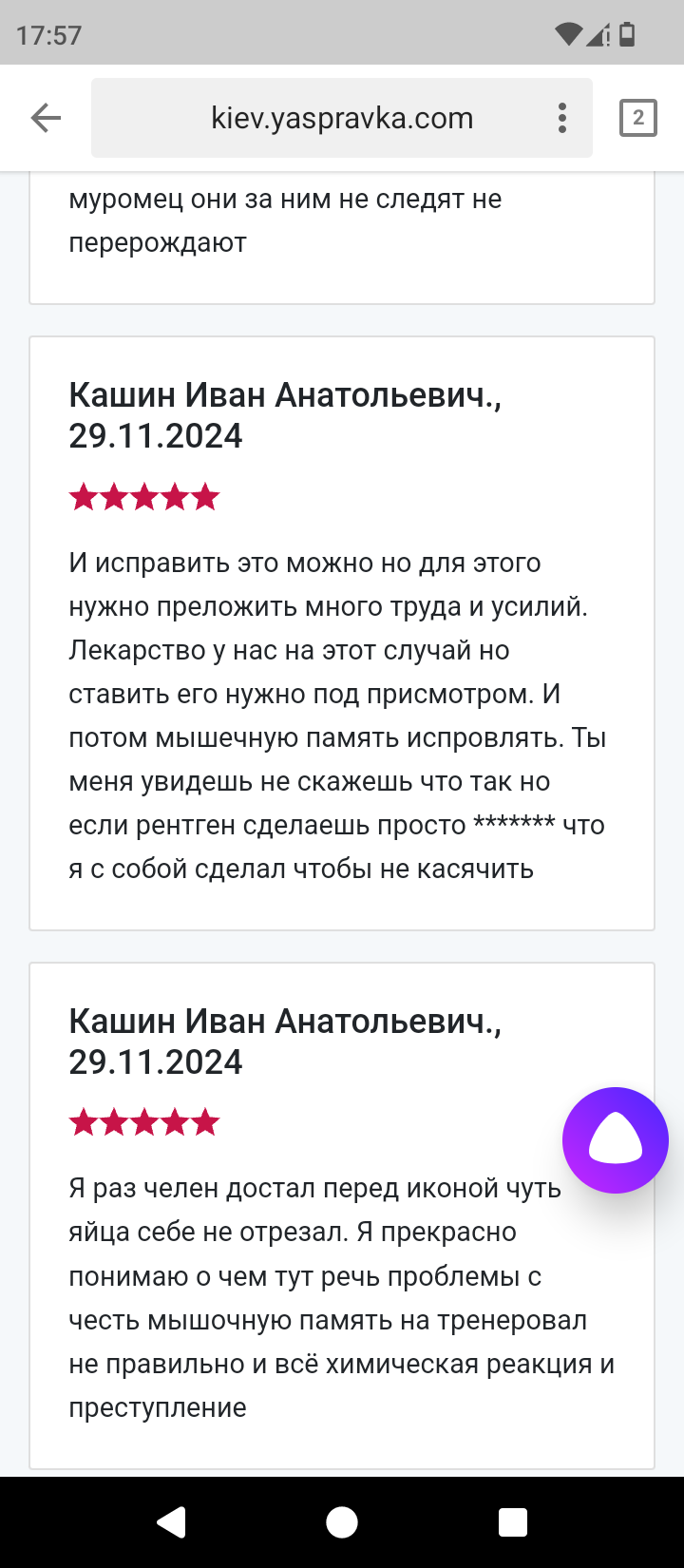The image size is (684, 1568).
Task: Launch the Alice voice assistant button
Action: click(616, 1139)
